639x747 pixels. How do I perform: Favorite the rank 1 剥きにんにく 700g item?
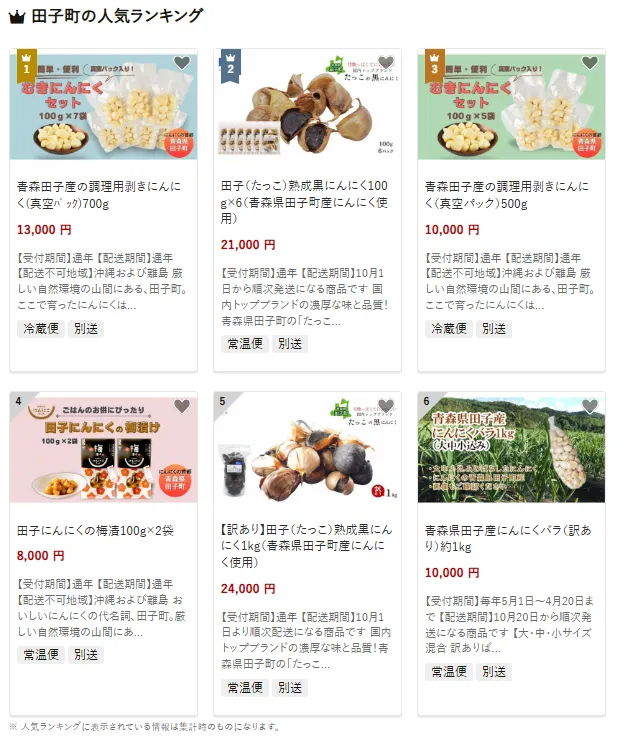pyautogui.click(x=181, y=63)
